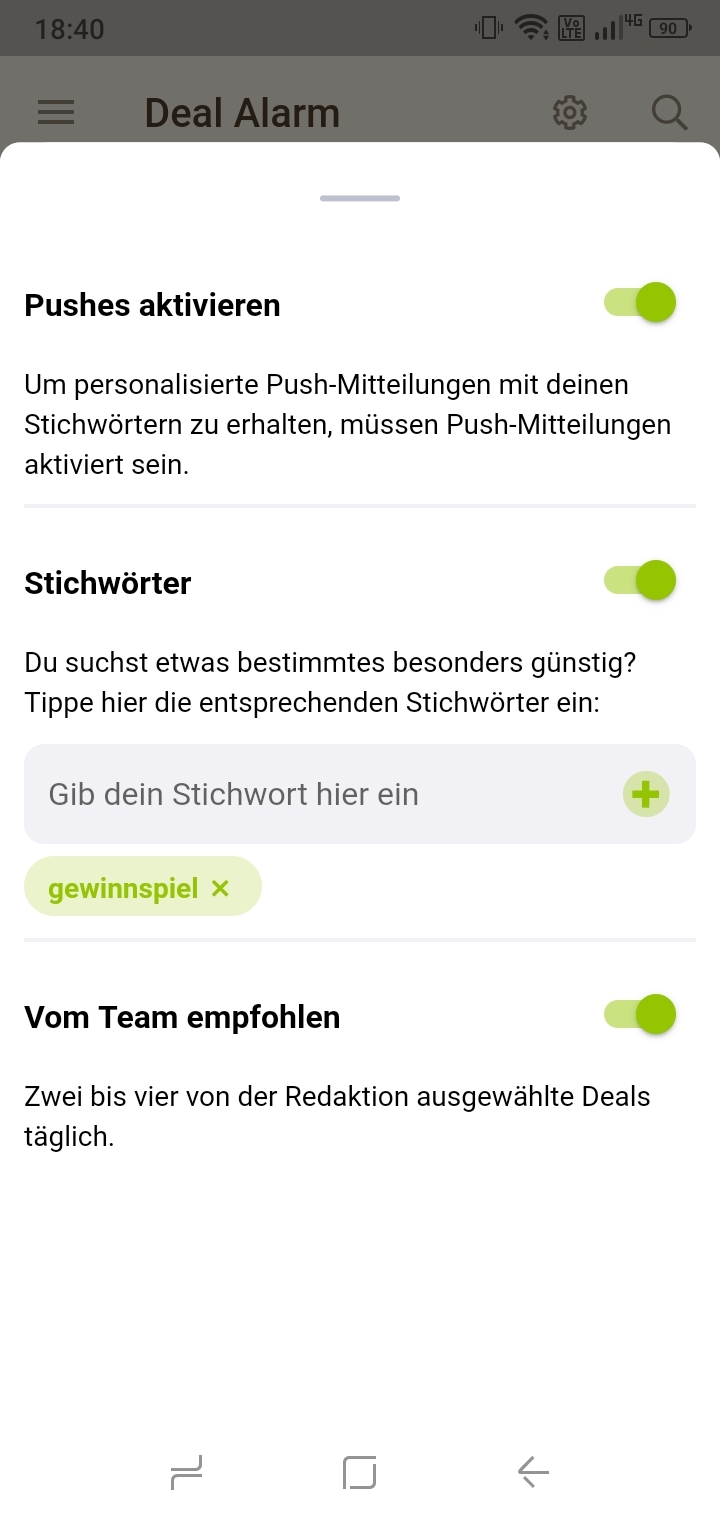Remove the gewinnspiel keyword chip

click(x=221, y=888)
